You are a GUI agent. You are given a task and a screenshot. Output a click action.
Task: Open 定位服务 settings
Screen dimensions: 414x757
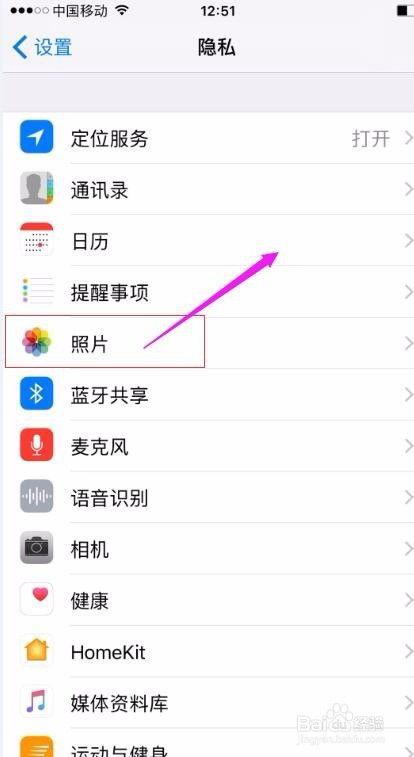coord(208,139)
